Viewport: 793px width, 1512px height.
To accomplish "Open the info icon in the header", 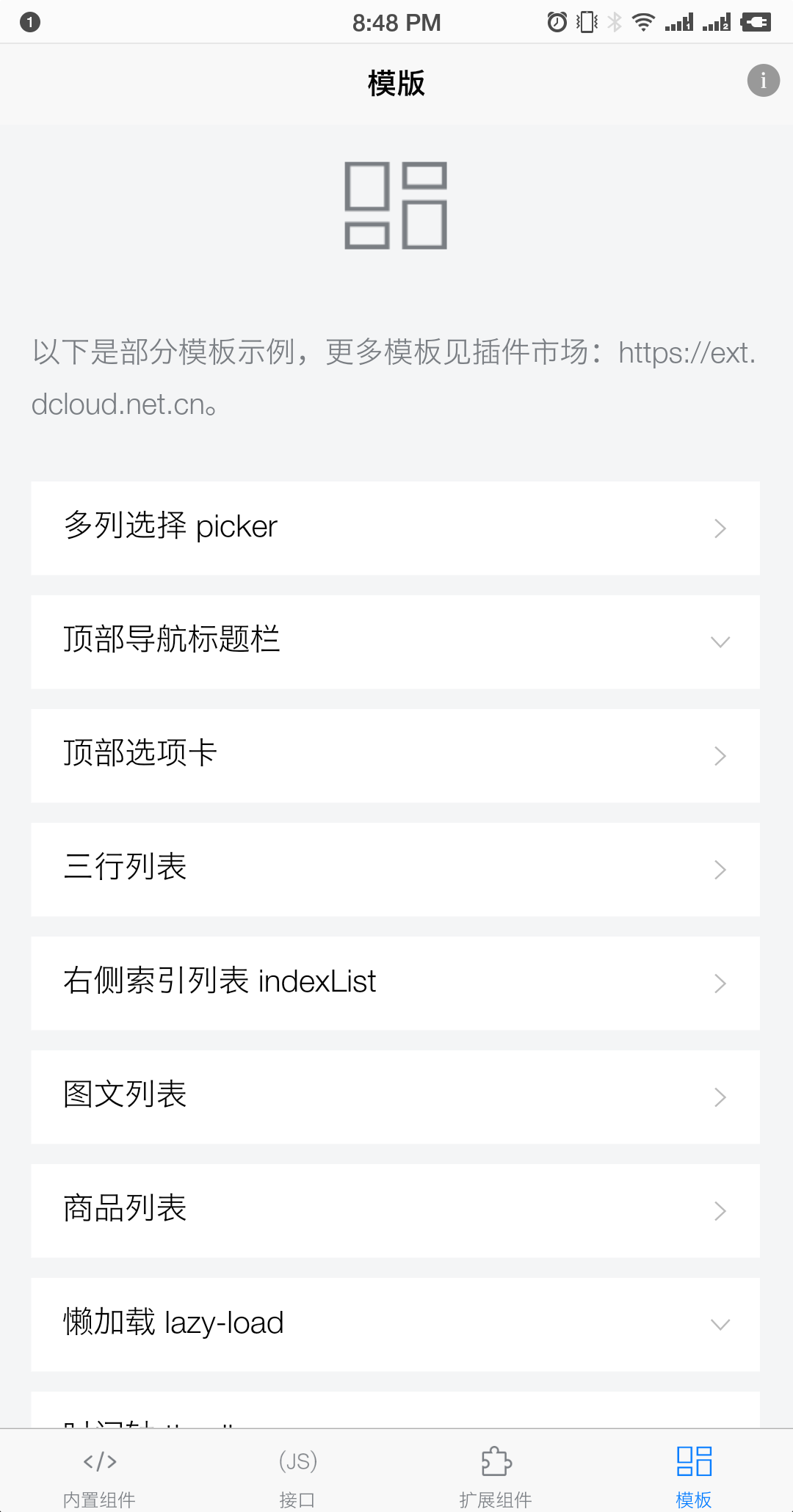I will click(763, 80).
